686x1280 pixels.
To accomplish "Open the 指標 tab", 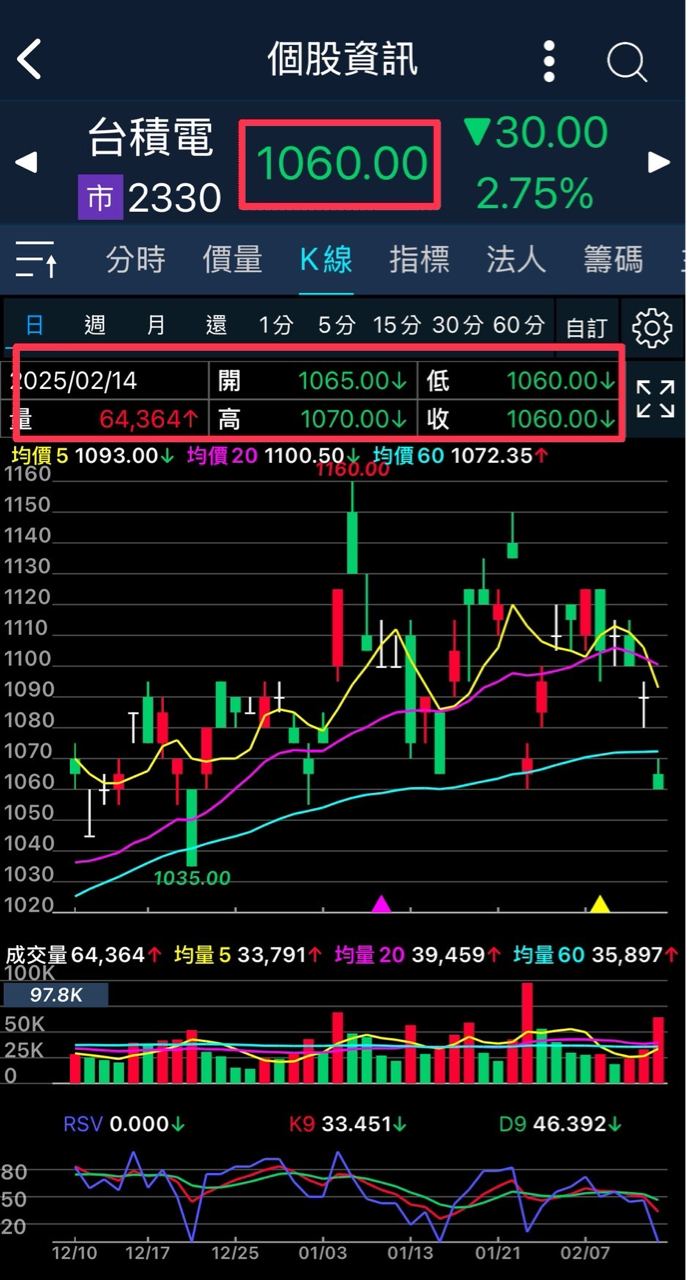I will [419, 260].
